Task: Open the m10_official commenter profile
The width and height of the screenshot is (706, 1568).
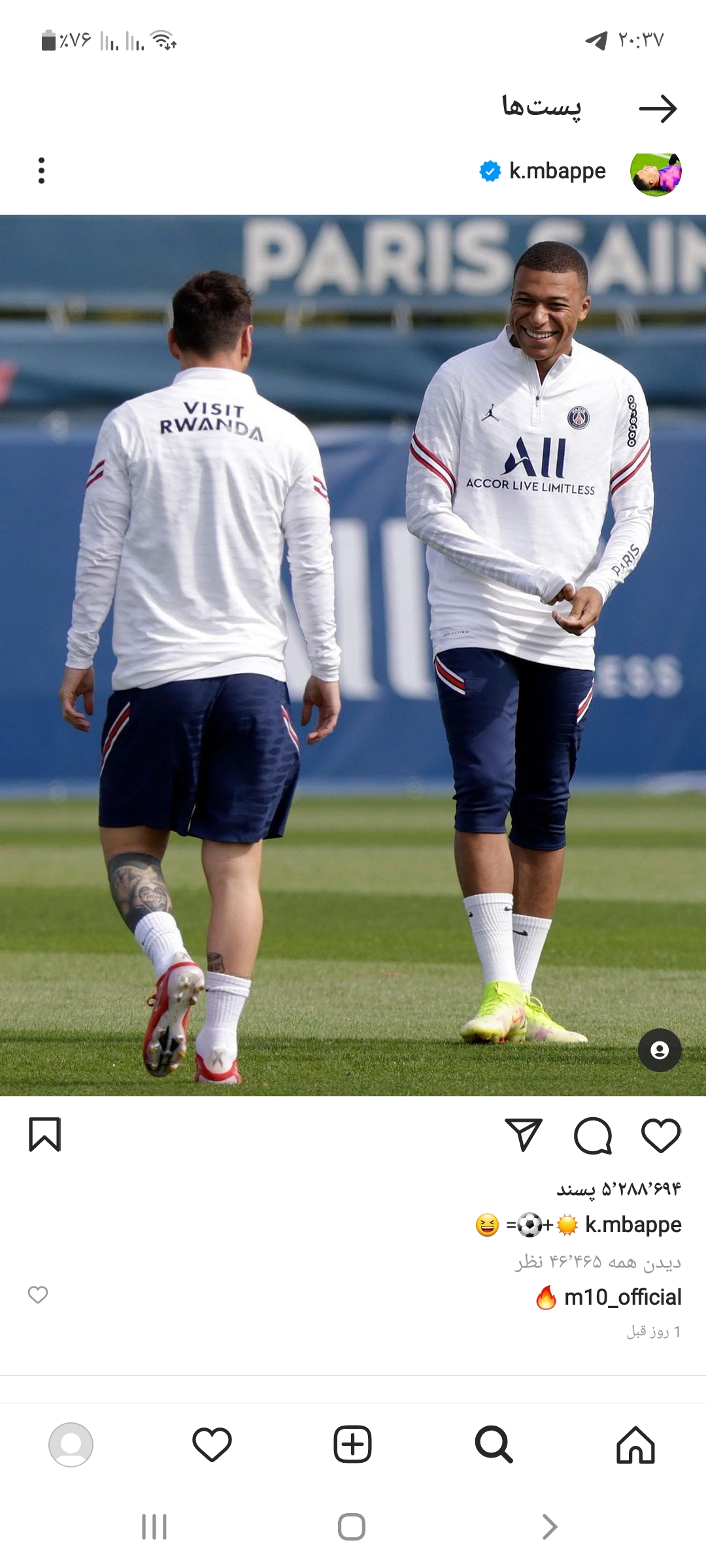Action: coord(622,1297)
